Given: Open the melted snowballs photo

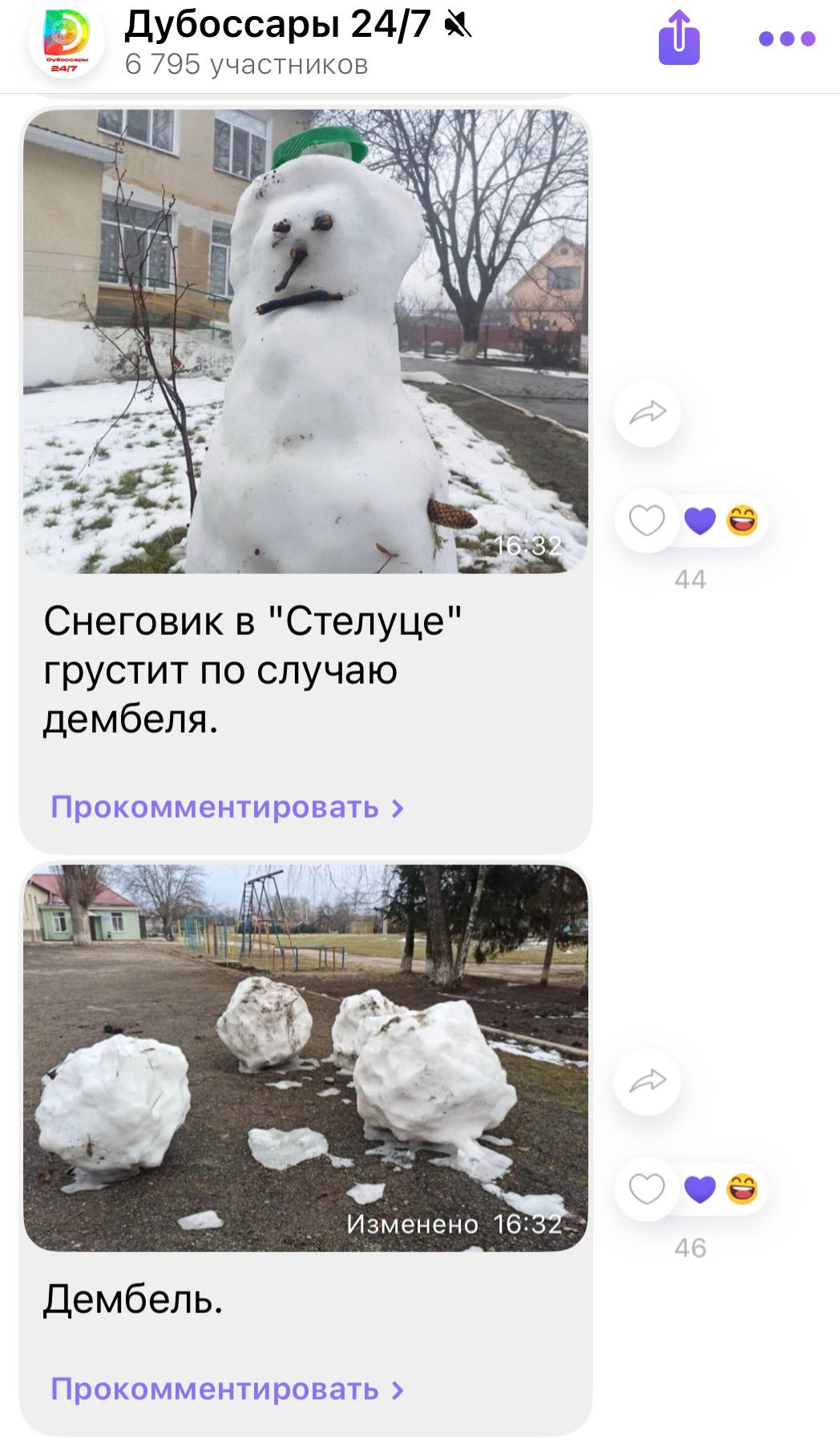Looking at the screenshot, I should click(x=305, y=1057).
